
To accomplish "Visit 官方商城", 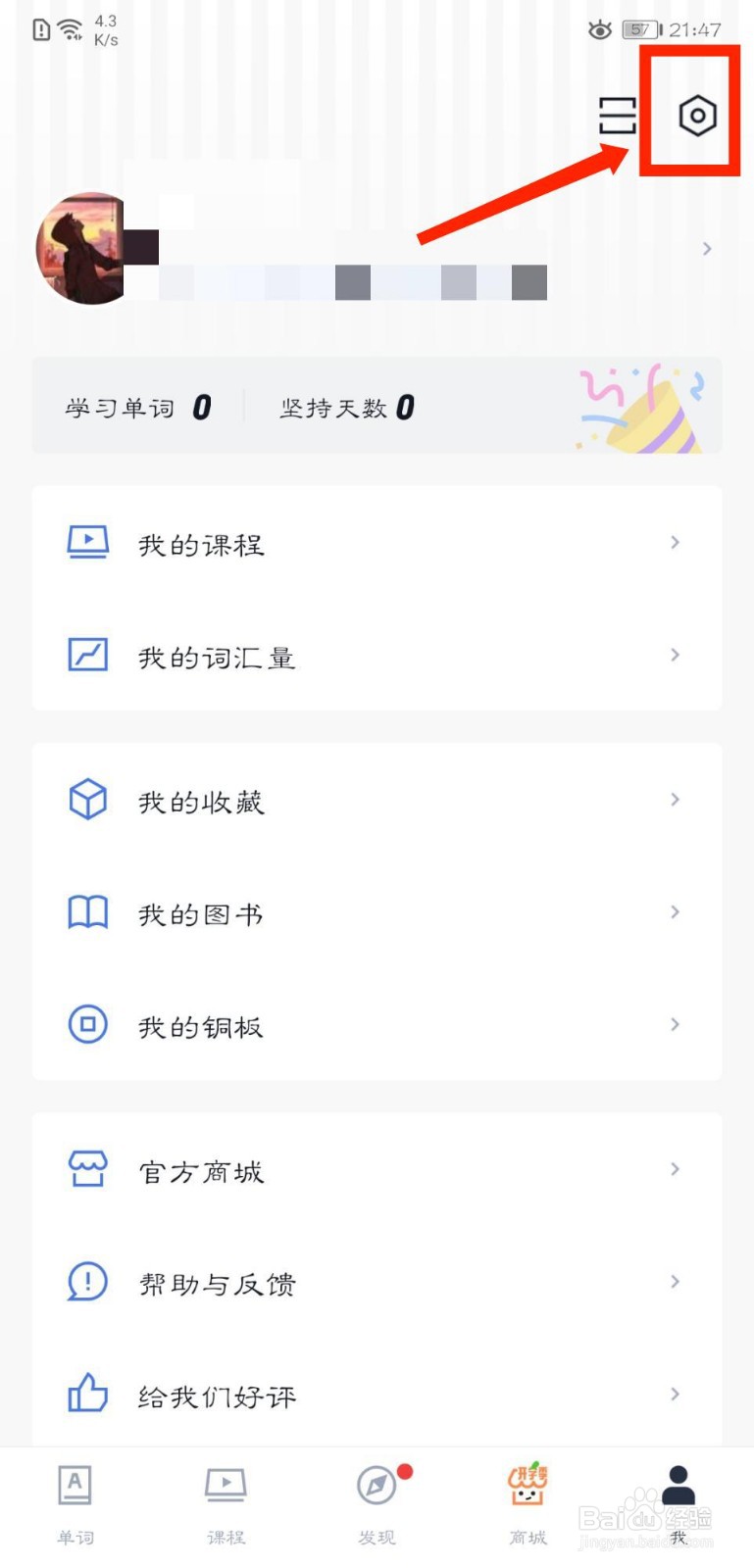I will tap(377, 1170).
